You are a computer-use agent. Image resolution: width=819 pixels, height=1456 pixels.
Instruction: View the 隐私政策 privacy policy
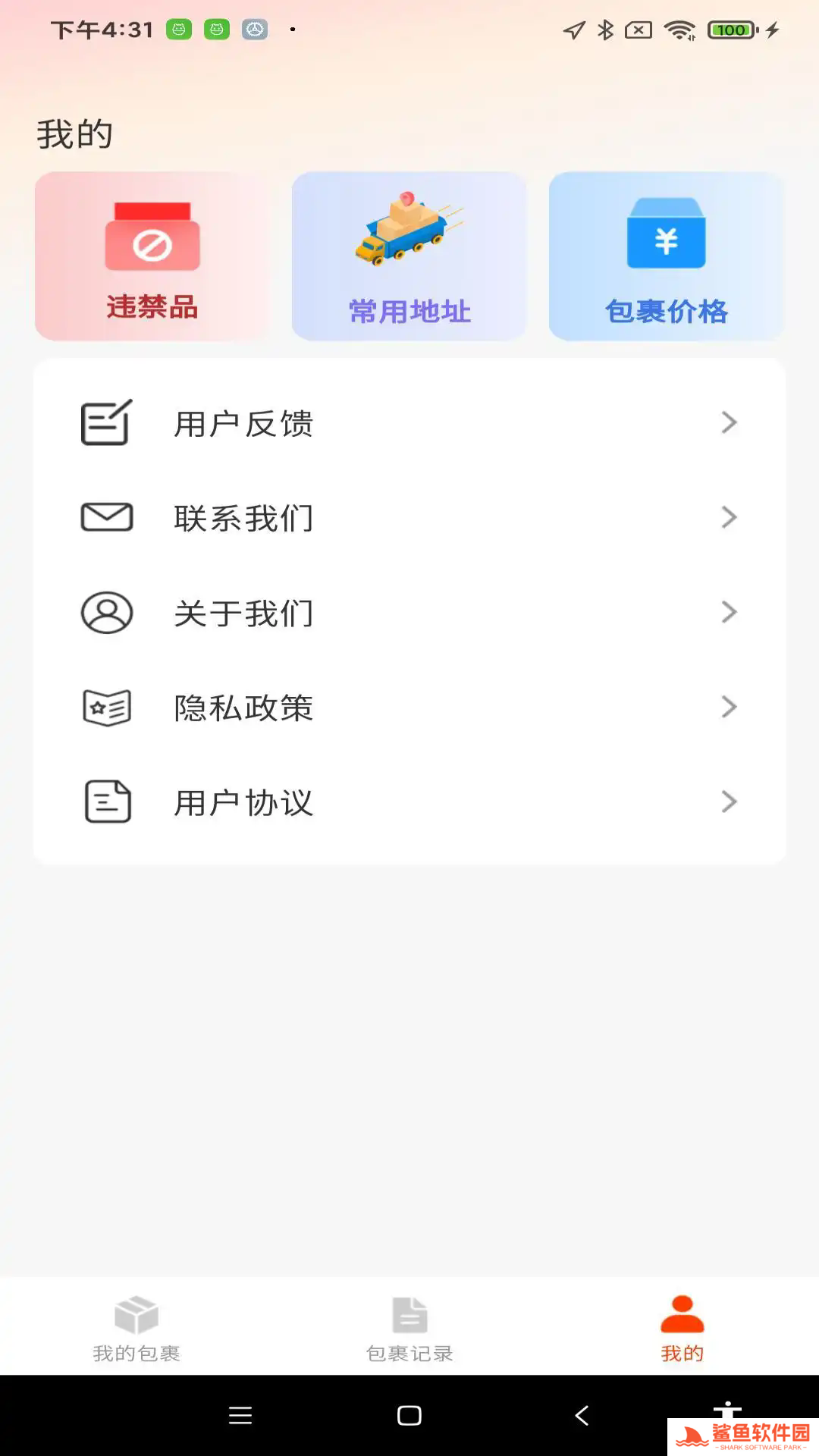point(409,708)
